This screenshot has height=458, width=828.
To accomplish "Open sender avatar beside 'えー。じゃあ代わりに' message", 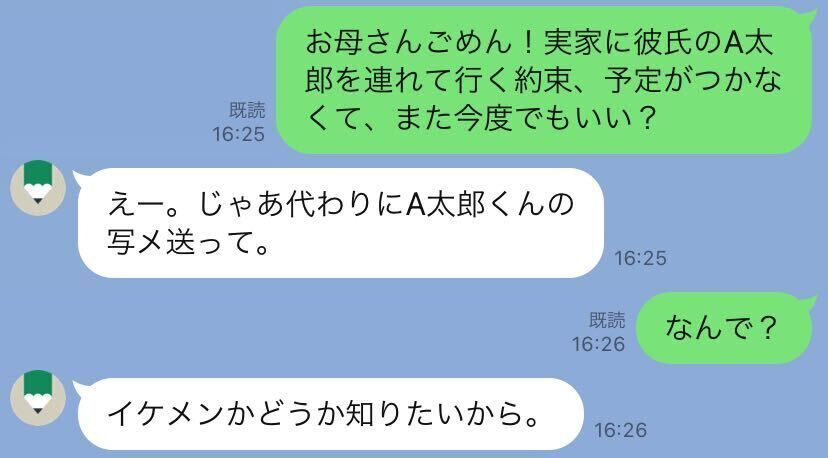I will coord(37,186).
